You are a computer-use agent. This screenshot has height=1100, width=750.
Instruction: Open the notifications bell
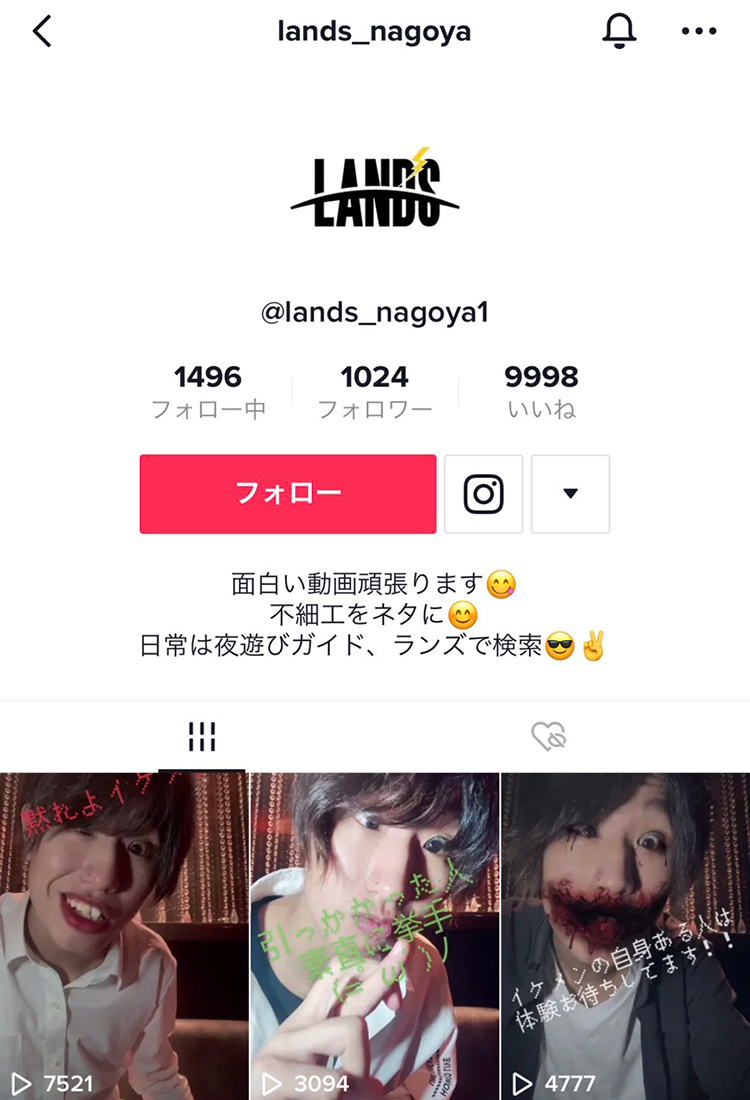click(x=620, y=32)
